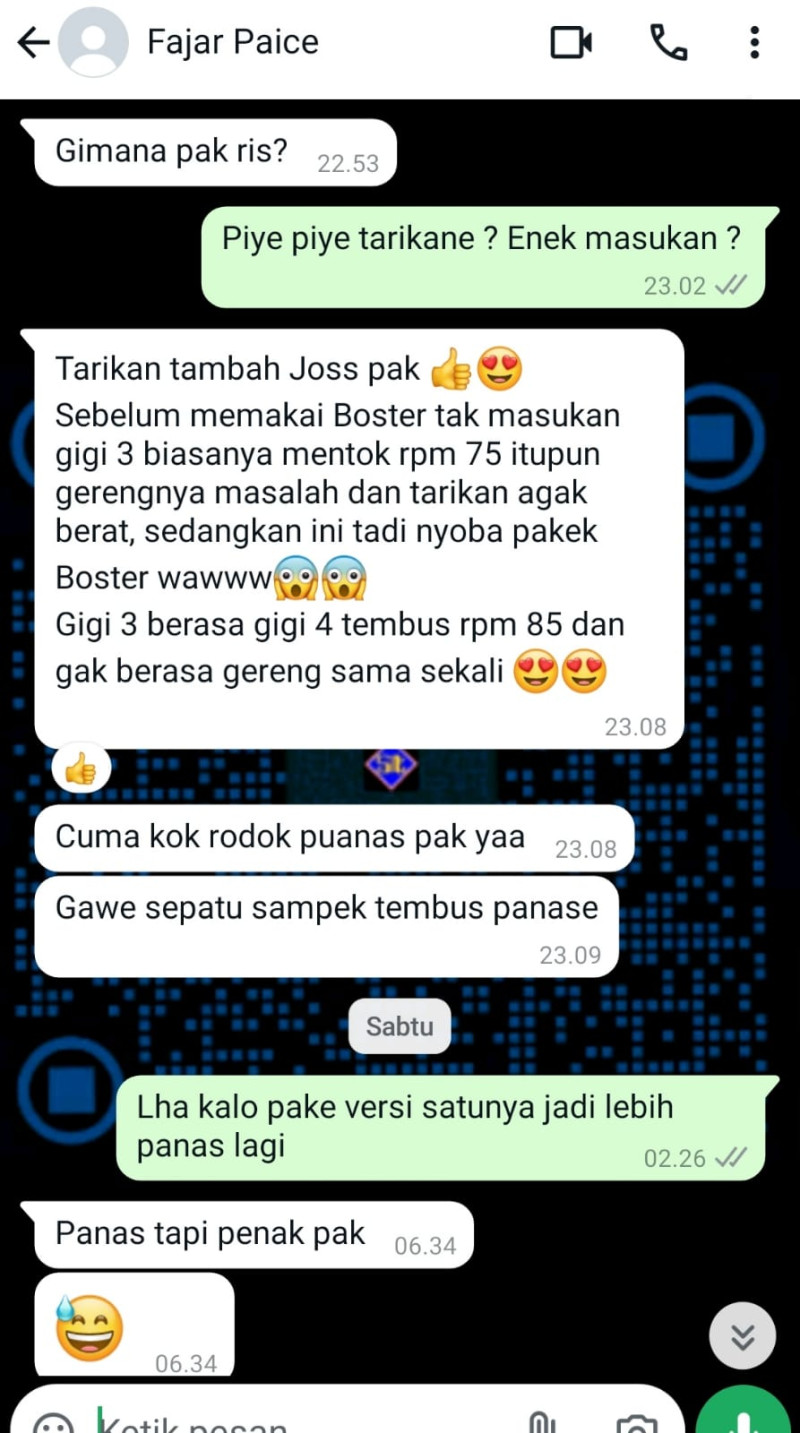Image resolution: width=800 pixels, height=1433 pixels.
Task: Start a voice call with Fajar Paice
Action: (x=667, y=43)
